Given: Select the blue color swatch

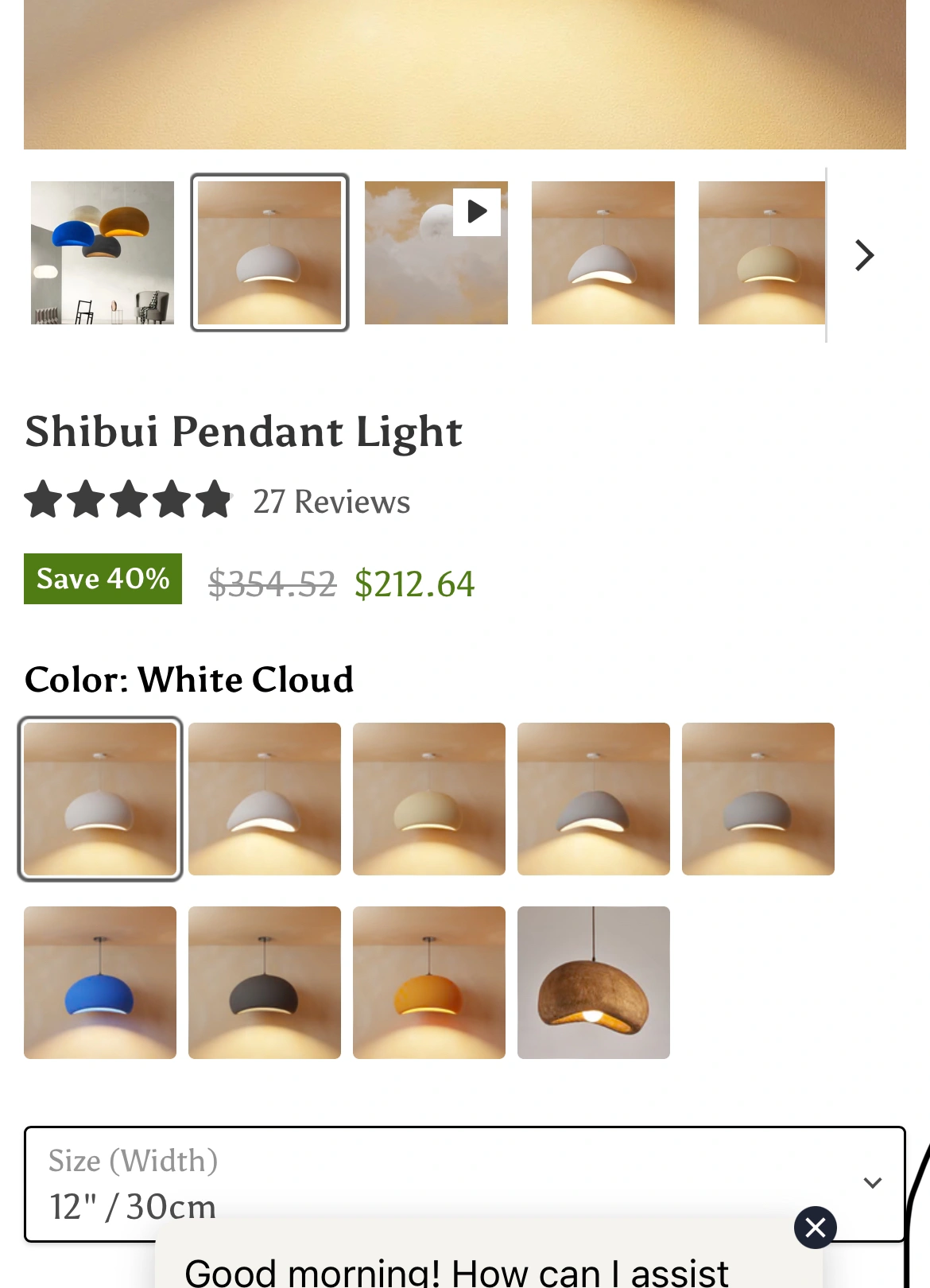Looking at the screenshot, I should coord(100,983).
